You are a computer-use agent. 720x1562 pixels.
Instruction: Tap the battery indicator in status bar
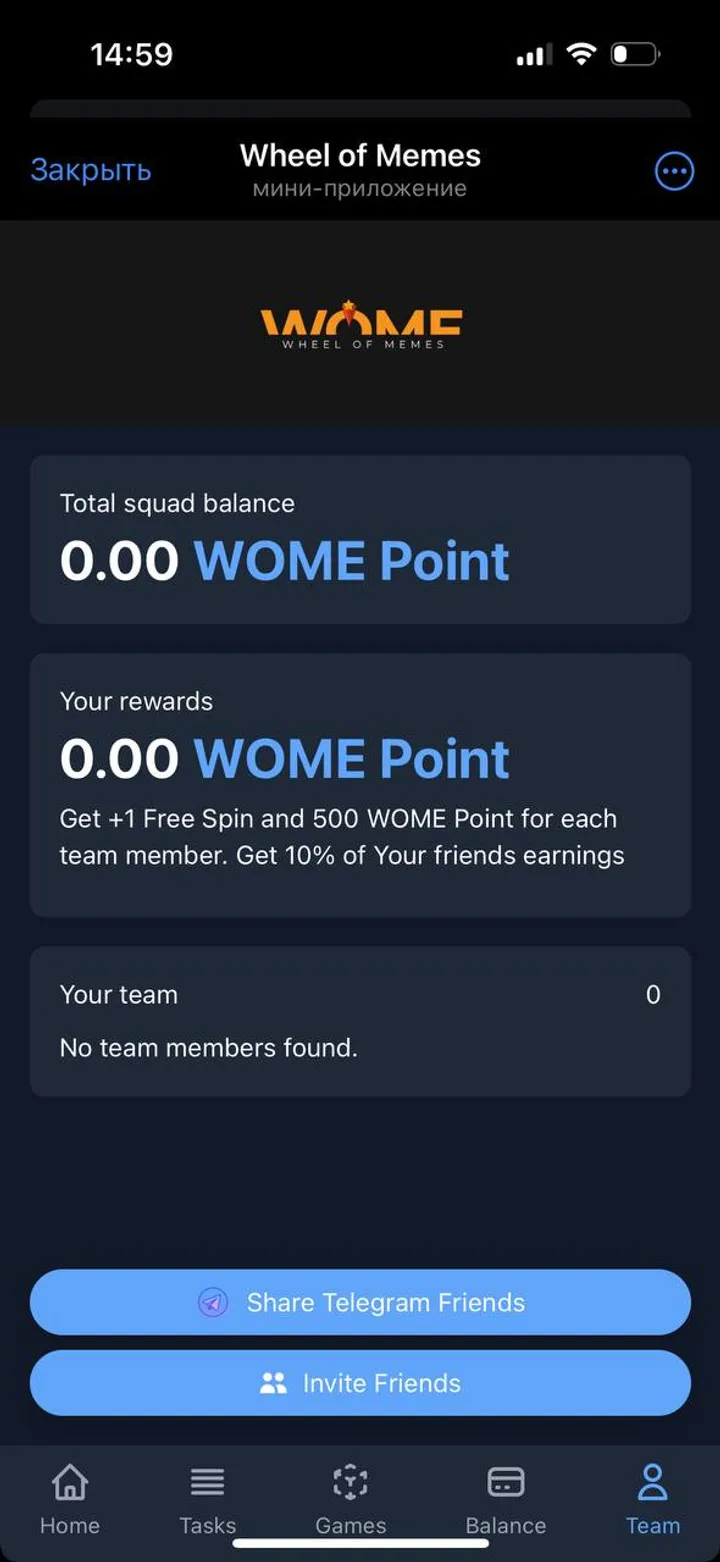pyautogui.click(x=636, y=55)
